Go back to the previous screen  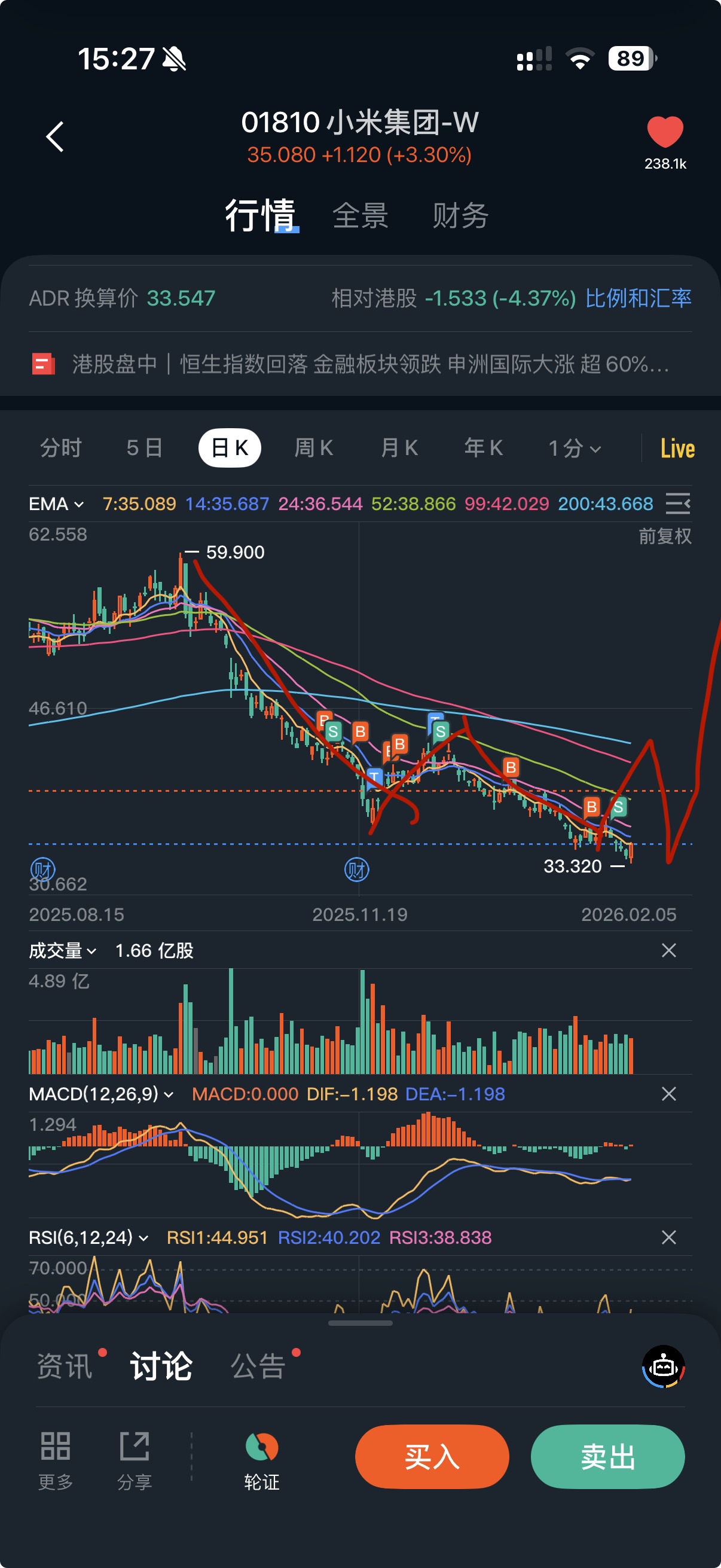(x=56, y=136)
